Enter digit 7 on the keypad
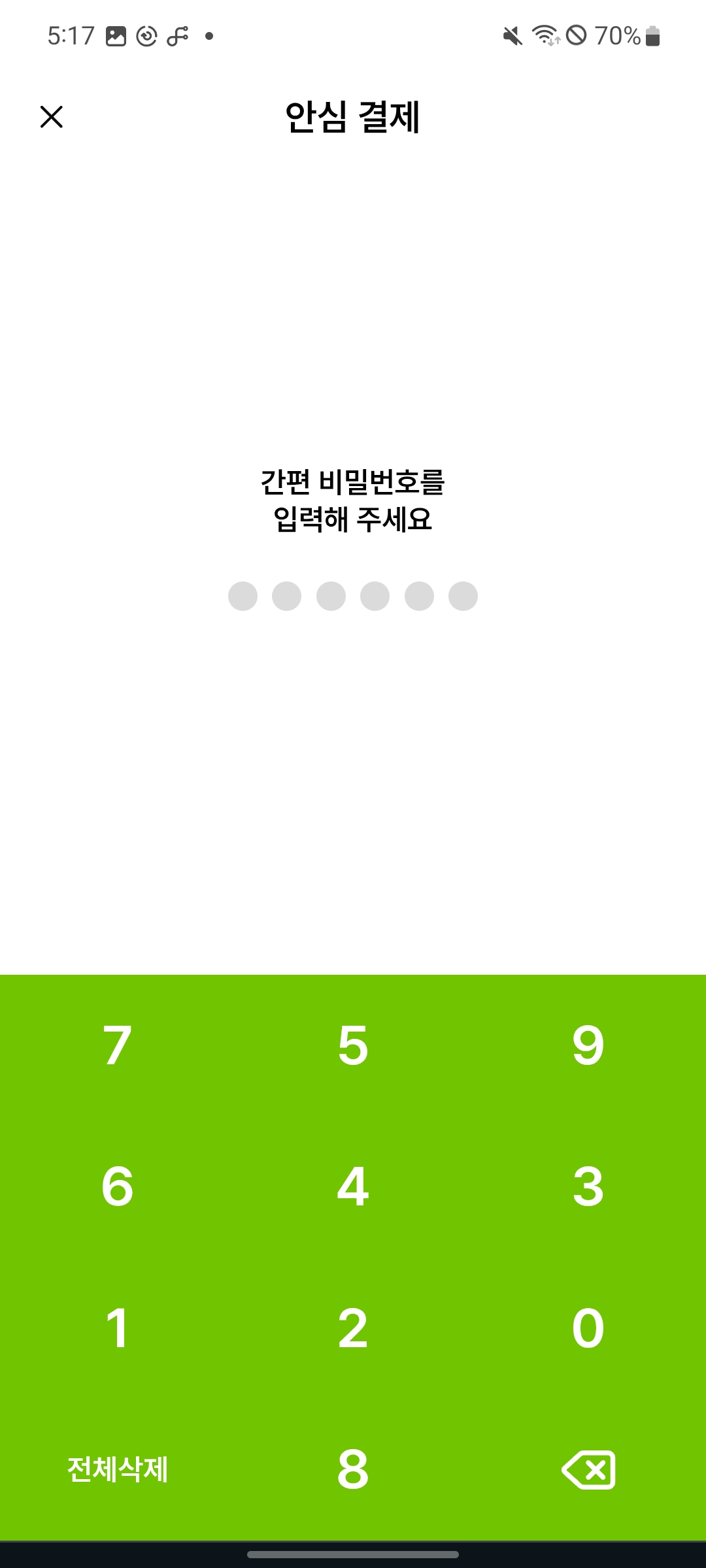This screenshot has height=1568, width=706. [x=118, y=1046]
